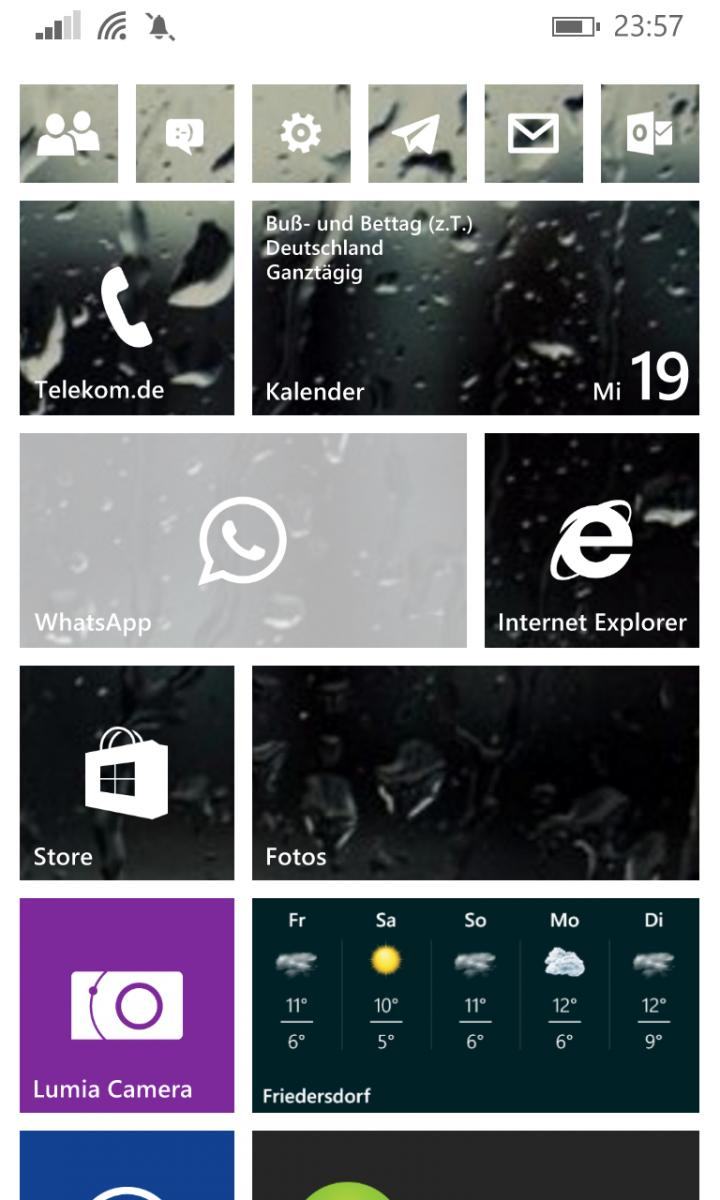The image size is (720, 1200).
Task: Open the Telekom.de phone tile
Action: pyautogui.click(x=127, y=307)
